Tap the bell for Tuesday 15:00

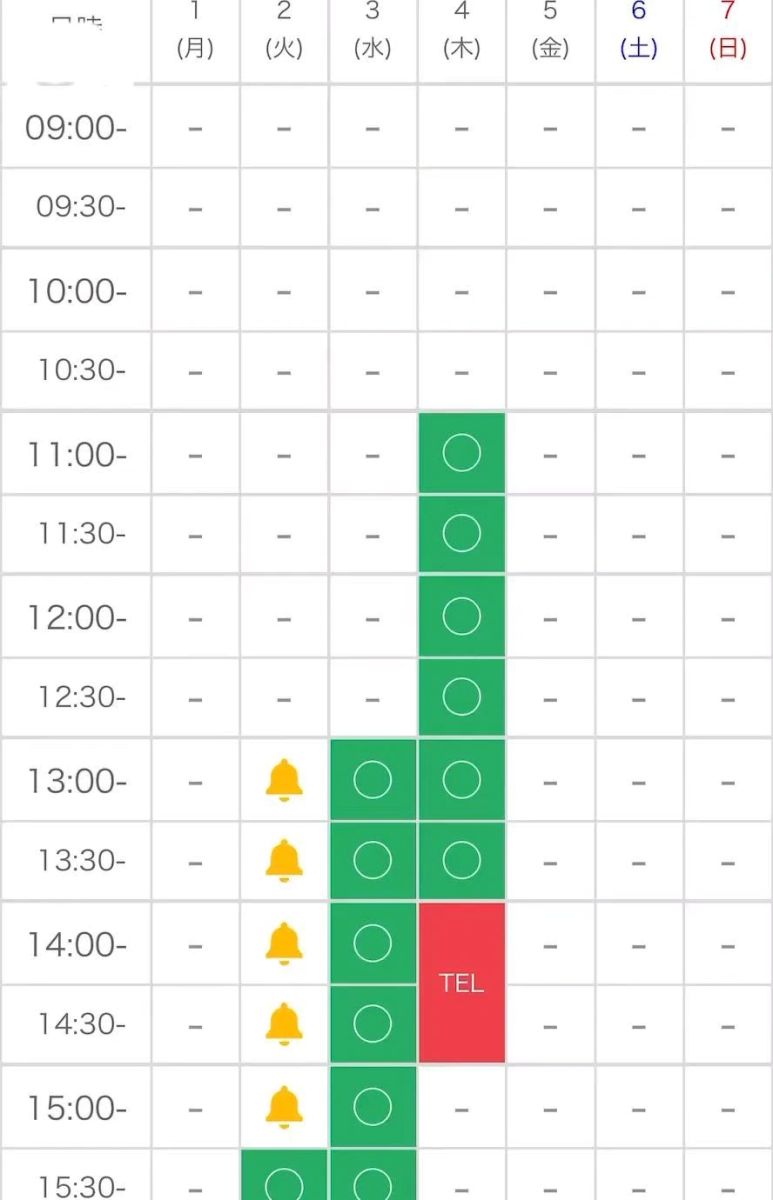click(284, 1106)
